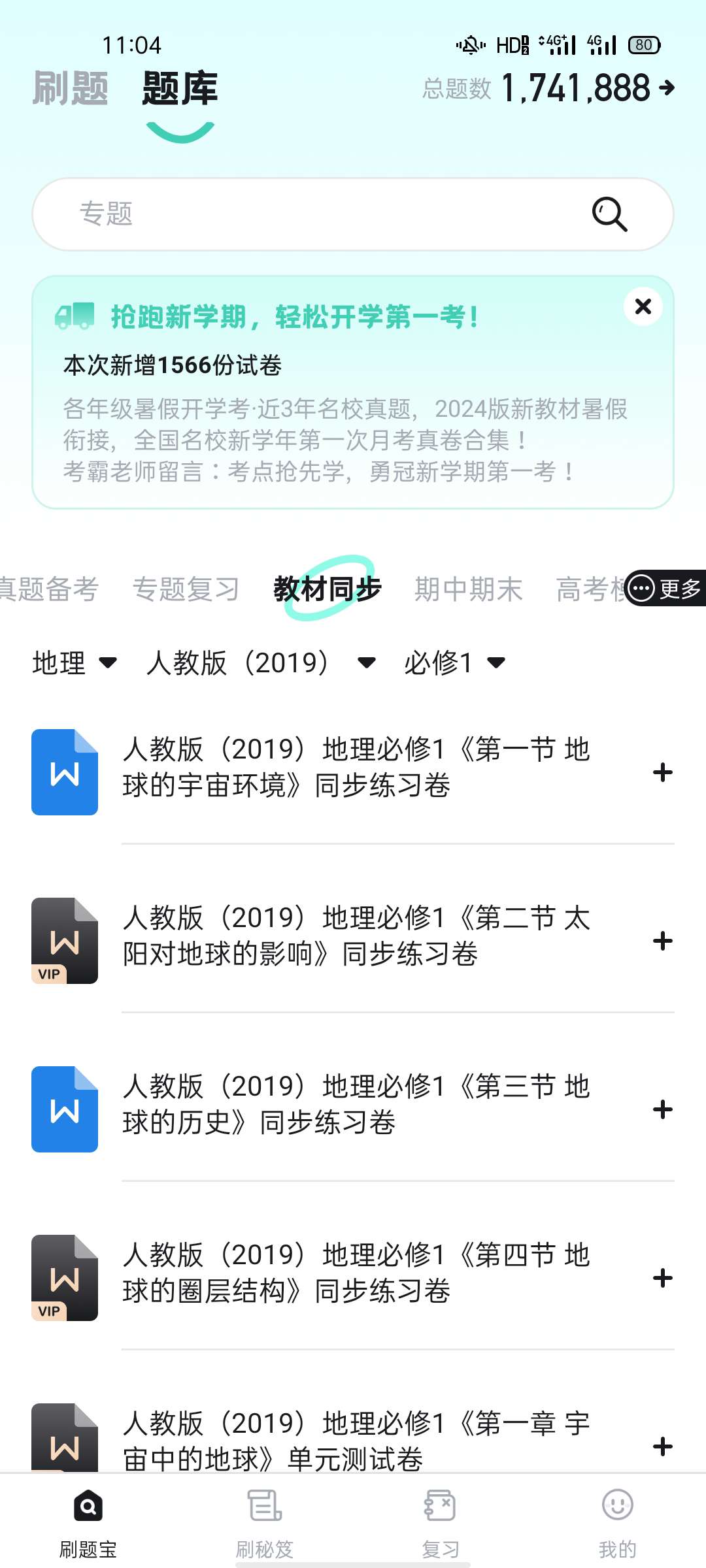Show more categories with 更多
This screenshot has width=706, height=1568.
(665, 589)
